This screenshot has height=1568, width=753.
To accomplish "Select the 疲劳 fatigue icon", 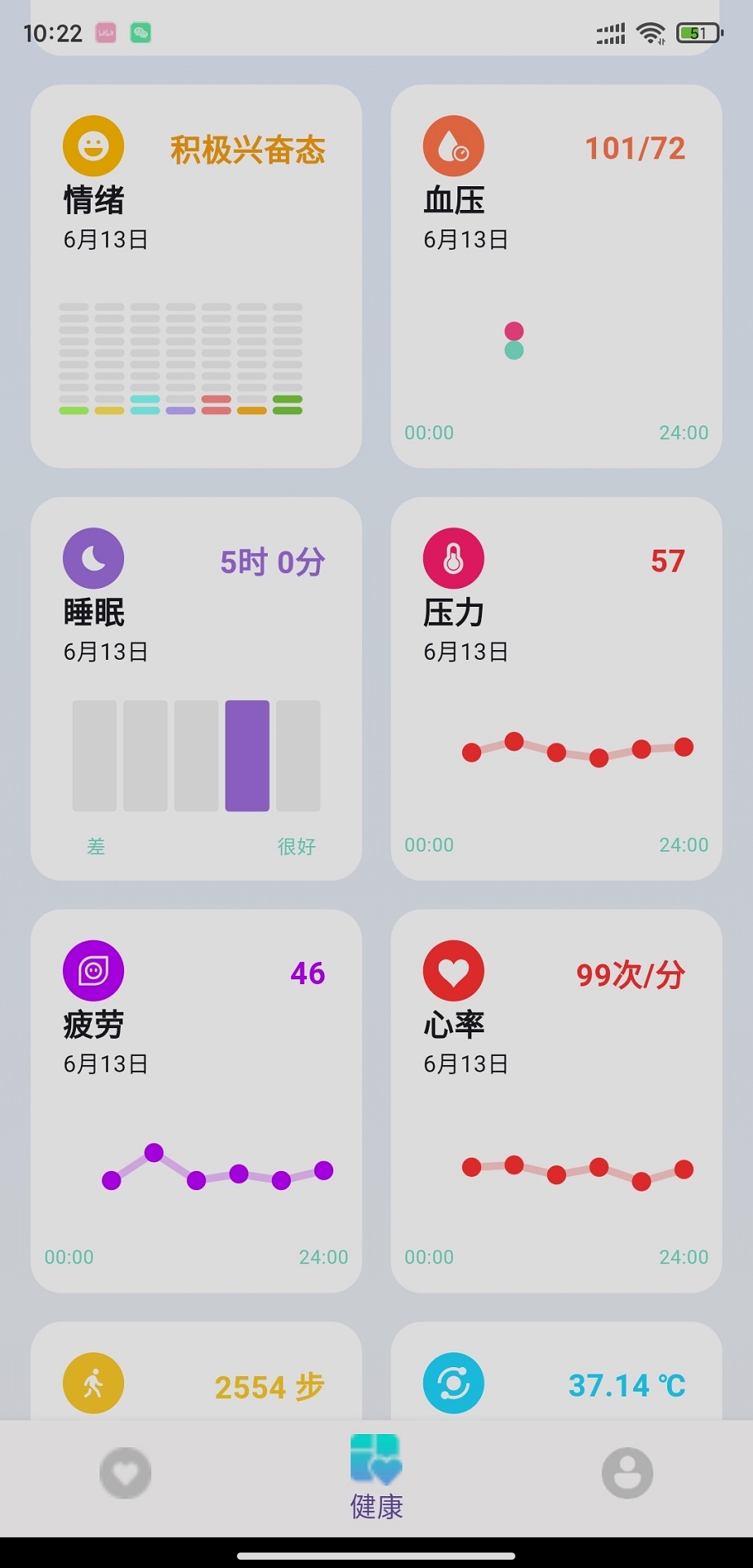I will pyautogui.click(x=92, y=970).
